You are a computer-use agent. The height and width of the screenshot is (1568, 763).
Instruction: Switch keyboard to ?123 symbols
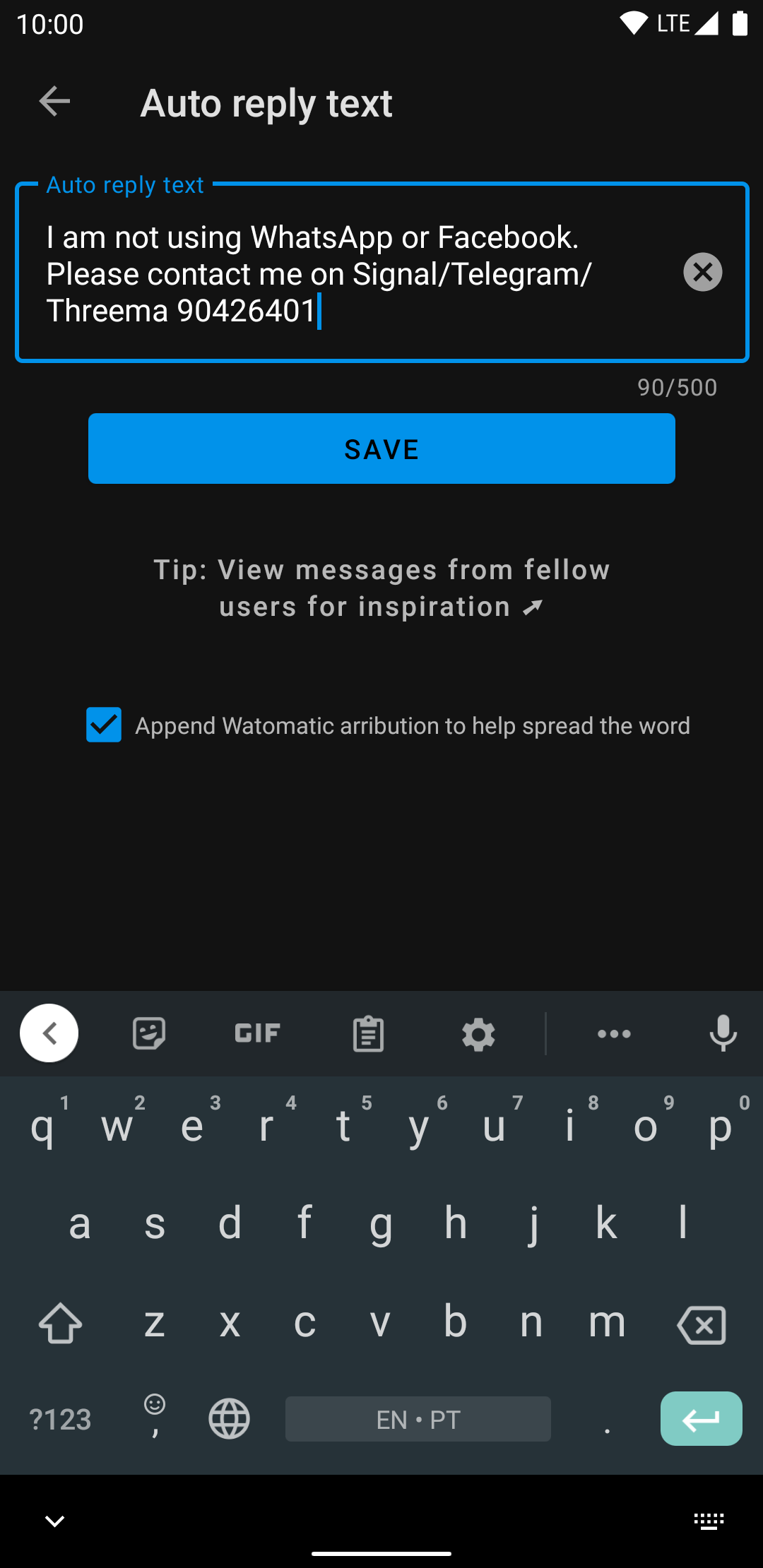pos(61,1419)
